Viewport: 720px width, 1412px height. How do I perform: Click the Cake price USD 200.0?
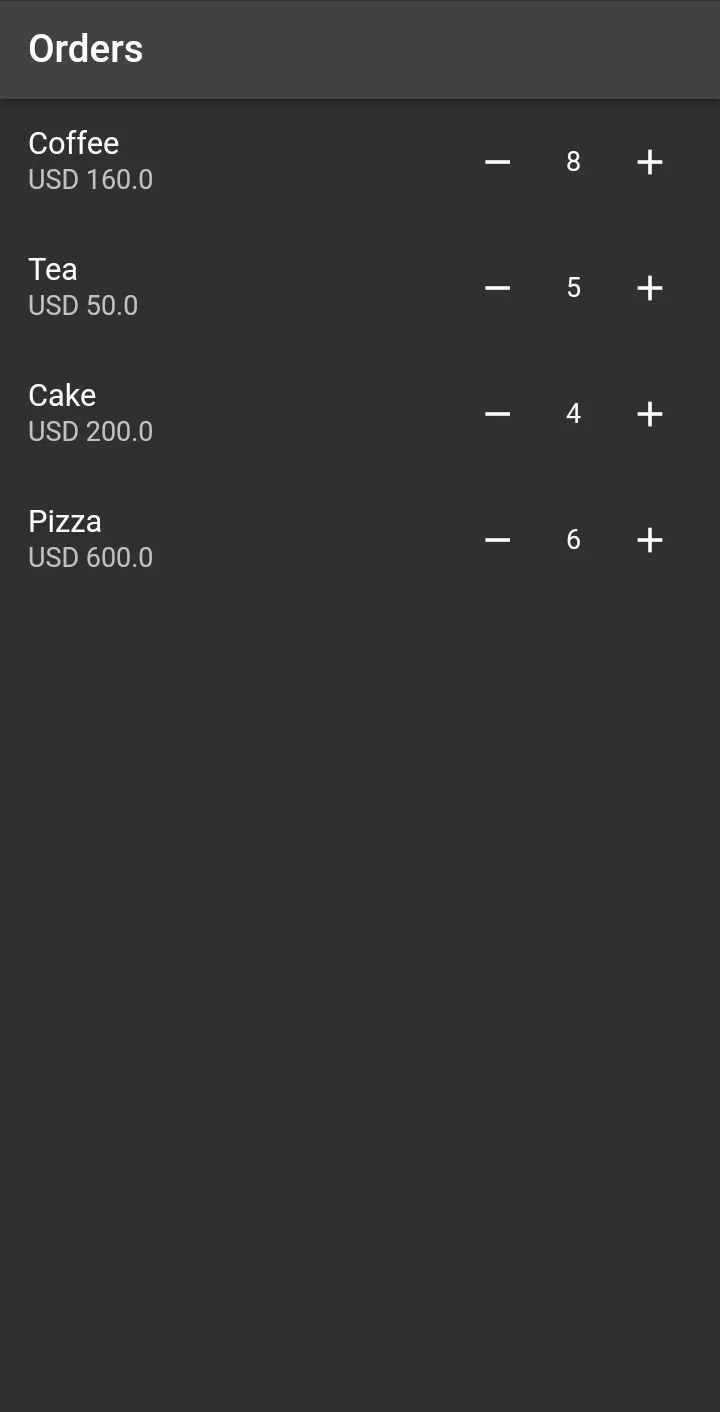pyautogui.click(x=90, y=432)
